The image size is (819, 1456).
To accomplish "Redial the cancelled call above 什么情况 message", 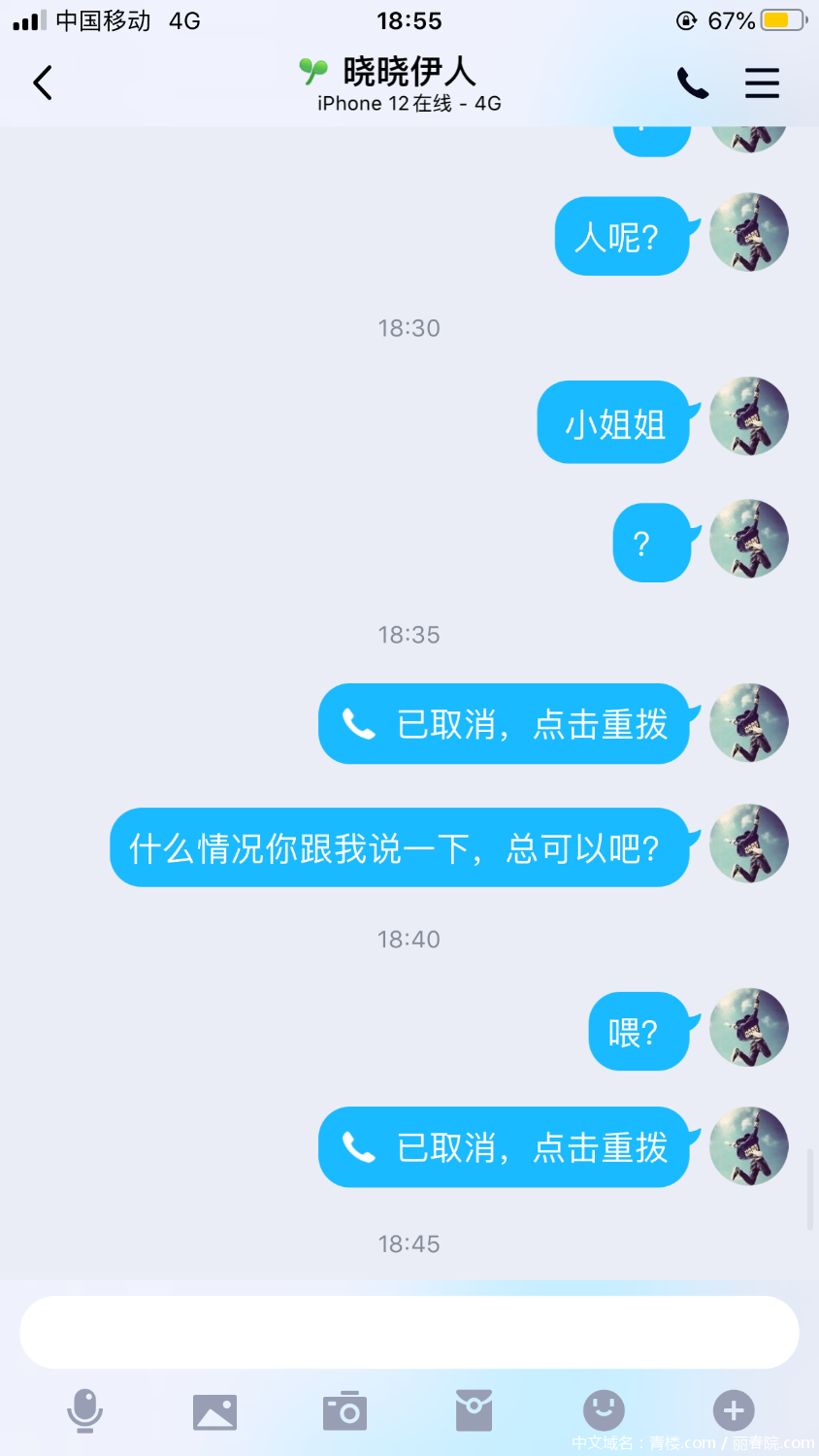I will pyautogui.click(x=504, y=724).
